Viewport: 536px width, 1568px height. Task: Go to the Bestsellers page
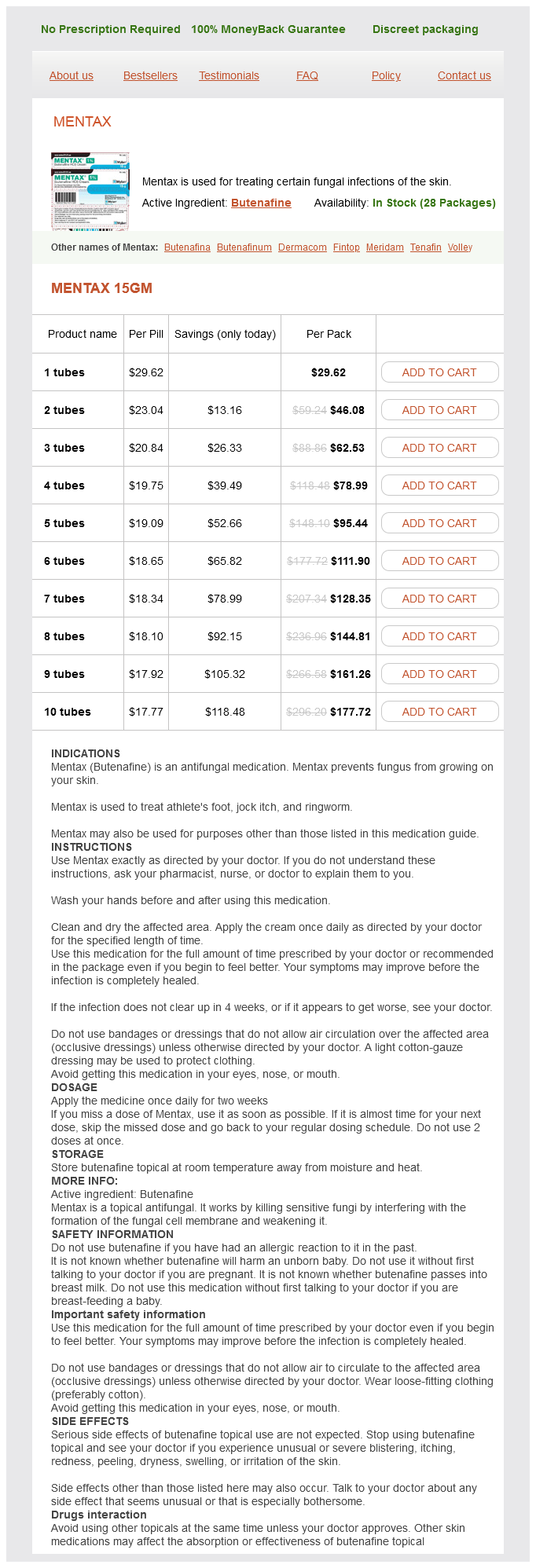pyautogui.click(x=150, y=75)
